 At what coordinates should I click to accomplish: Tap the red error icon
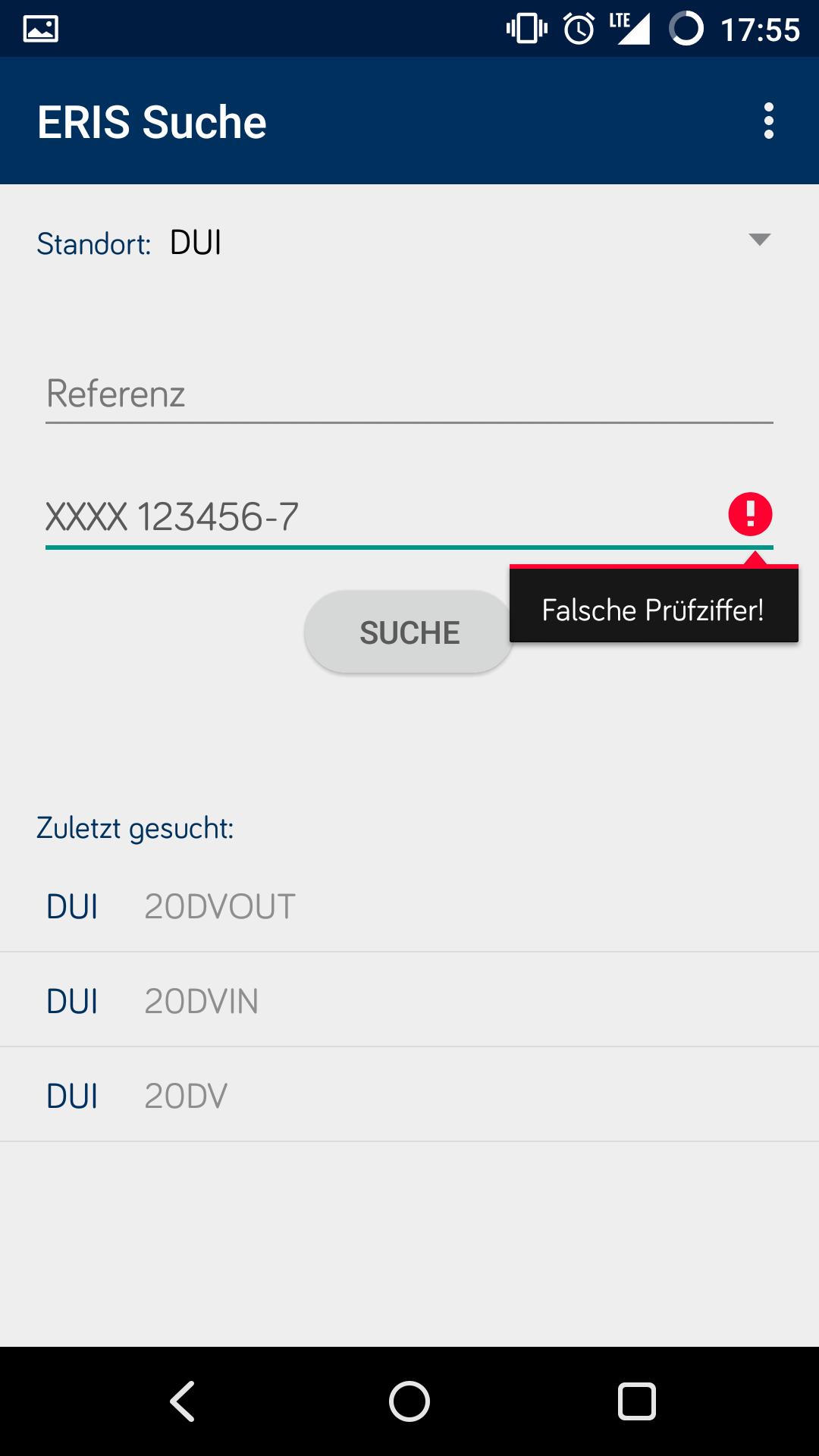750,515
